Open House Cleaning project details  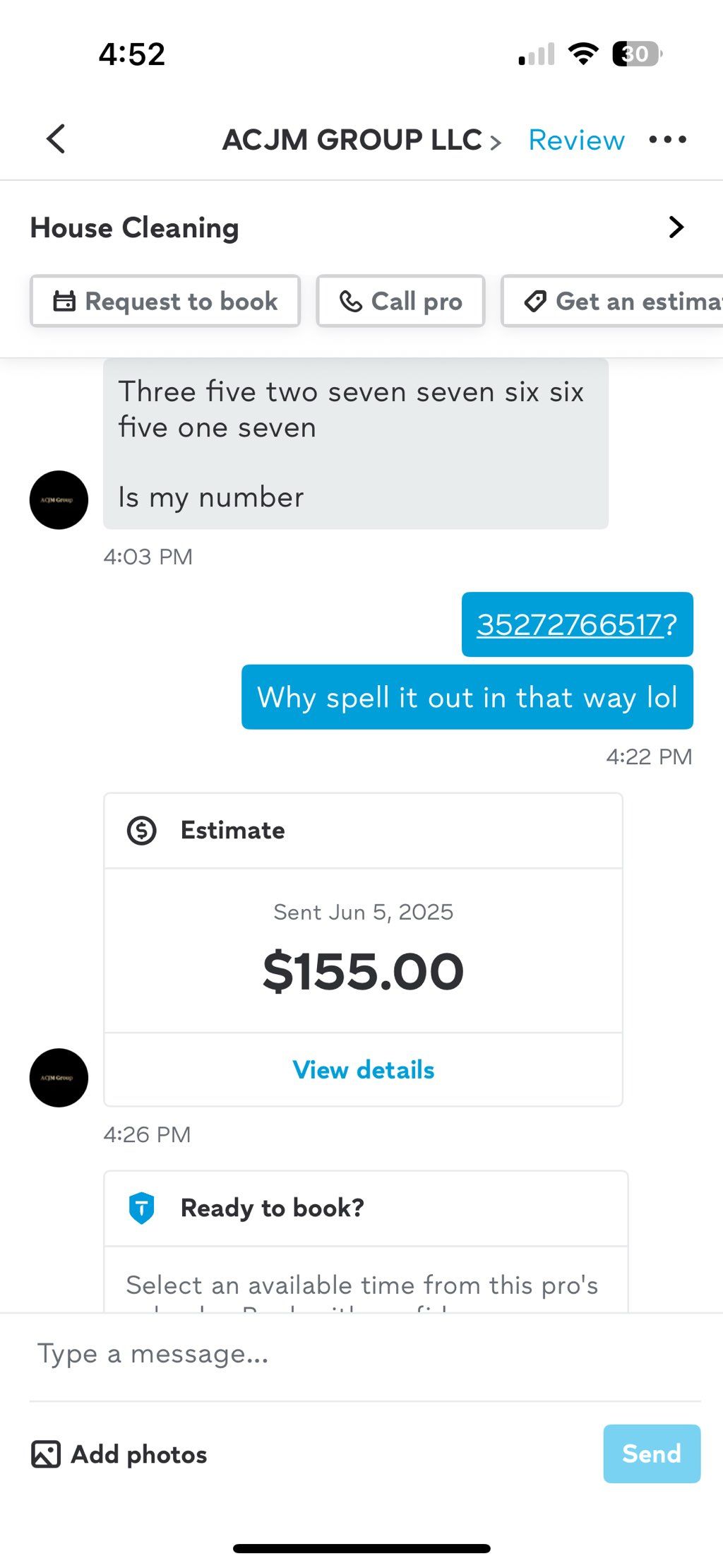coord(361,227)
